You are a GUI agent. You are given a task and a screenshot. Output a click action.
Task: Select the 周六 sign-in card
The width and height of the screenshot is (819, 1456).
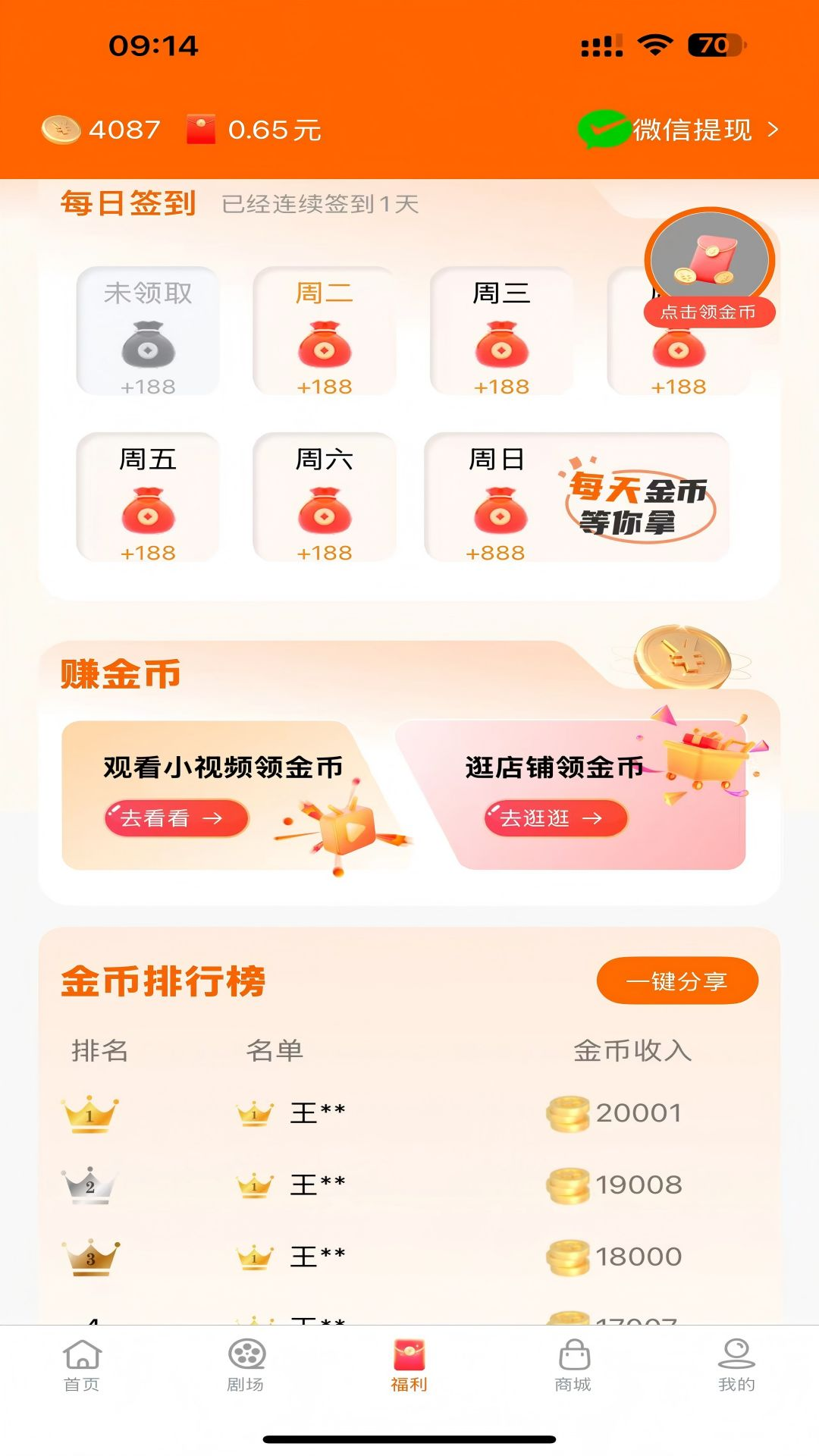[325, 497]
